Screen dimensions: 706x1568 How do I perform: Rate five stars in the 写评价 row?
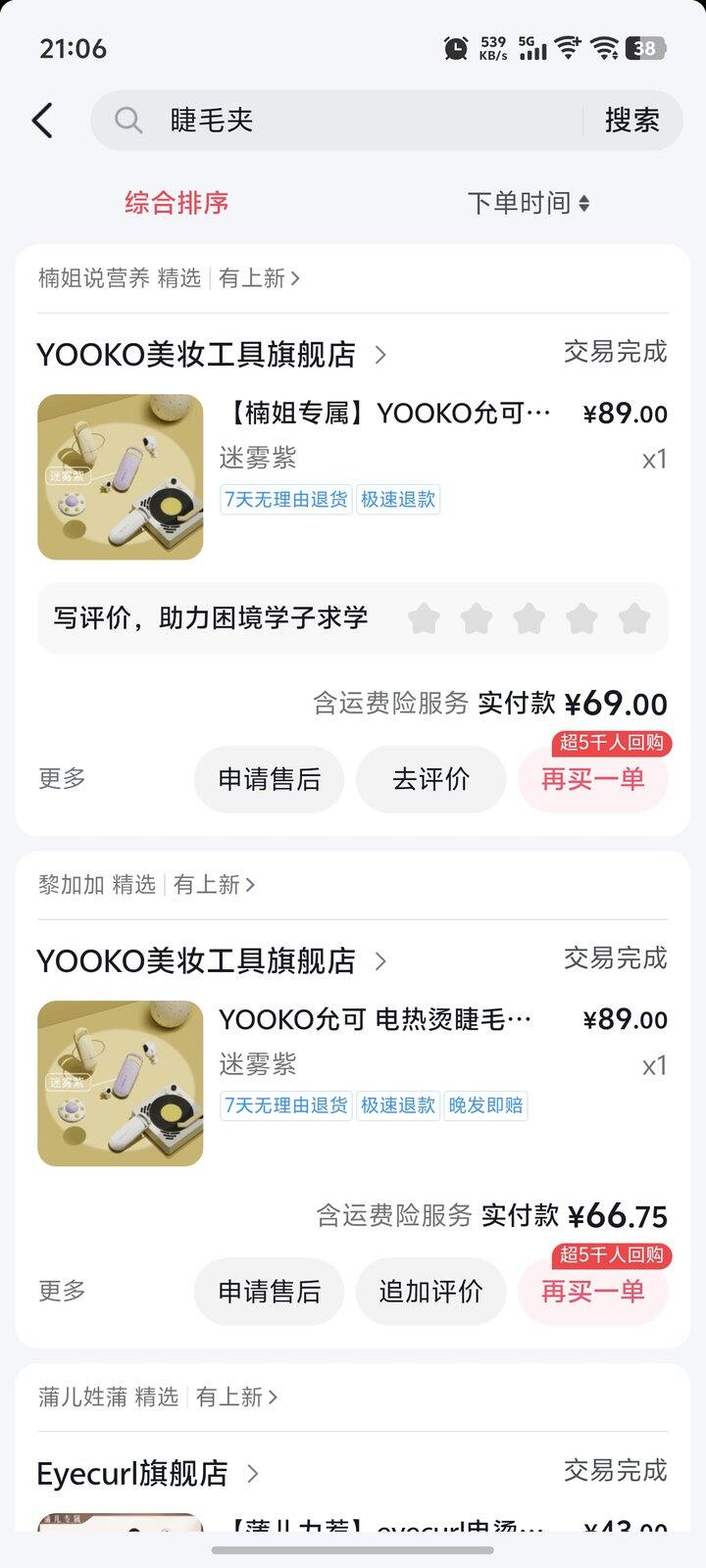tap(634, 618)
